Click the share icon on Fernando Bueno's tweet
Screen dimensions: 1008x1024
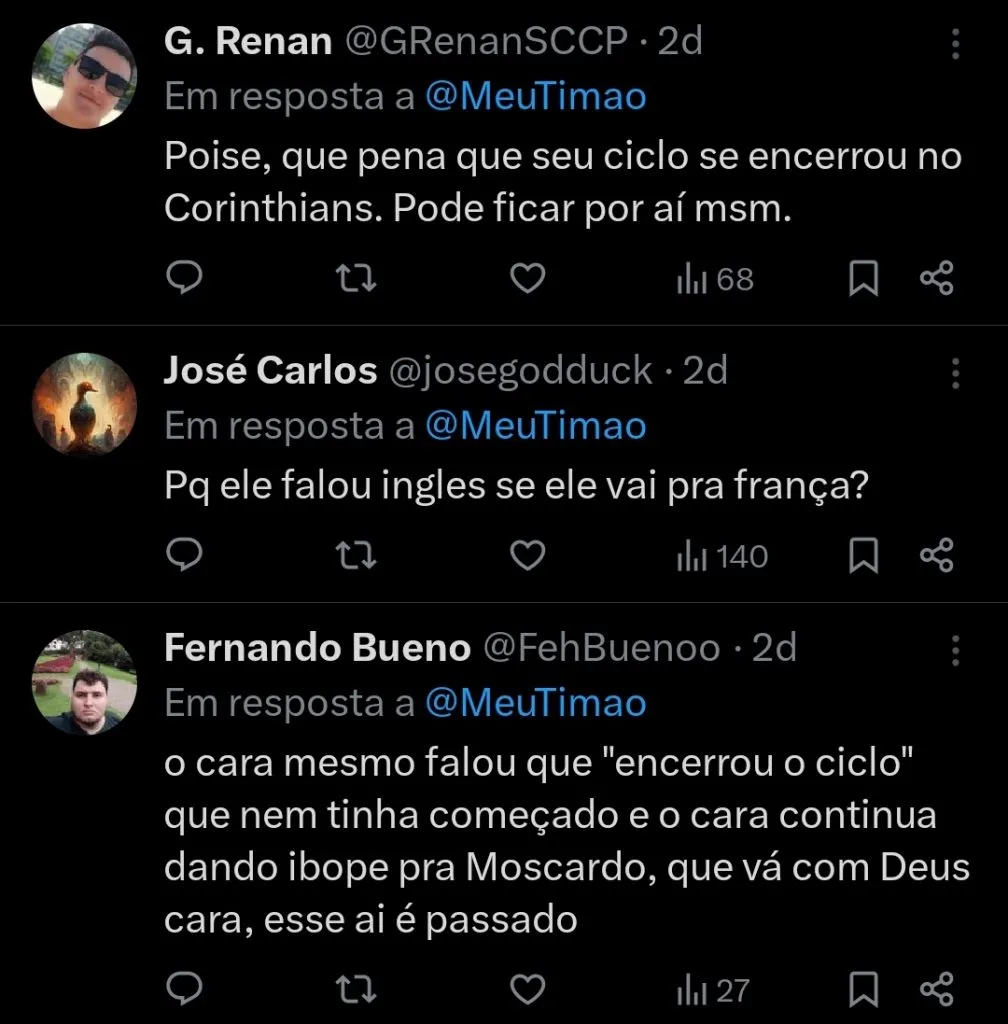(937, 991)
